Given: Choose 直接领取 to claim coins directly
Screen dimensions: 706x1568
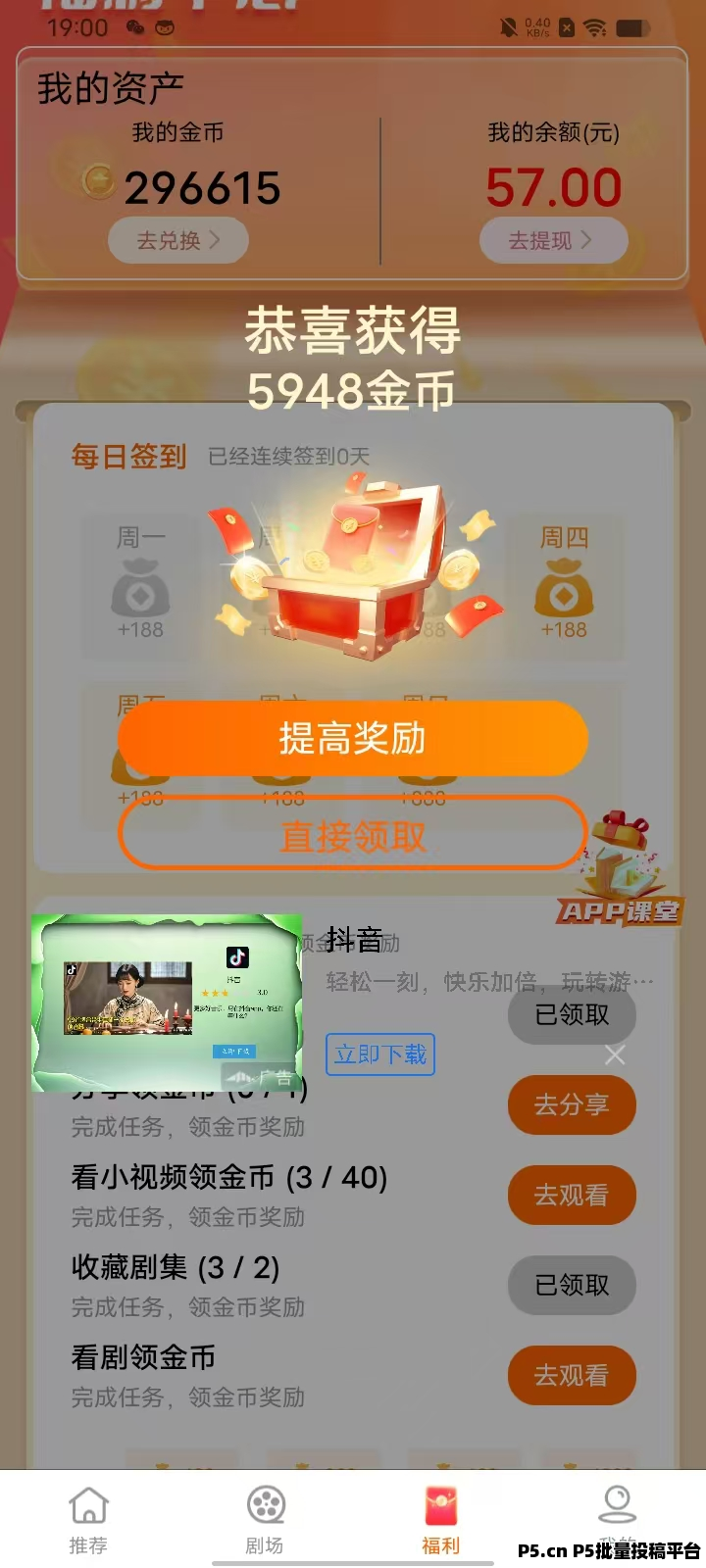Looking at the screenshot, I should tap(353, 836).
